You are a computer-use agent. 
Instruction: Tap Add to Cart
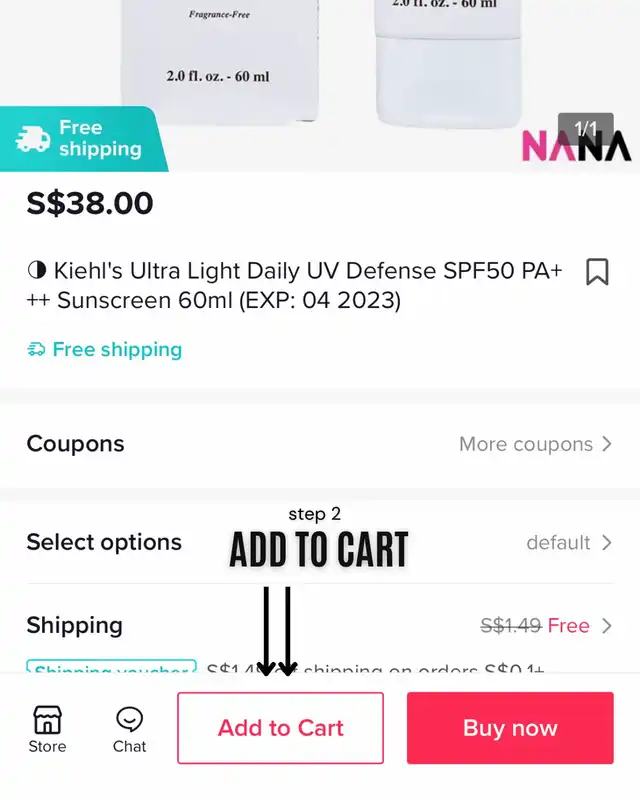[x=280, y=728]
